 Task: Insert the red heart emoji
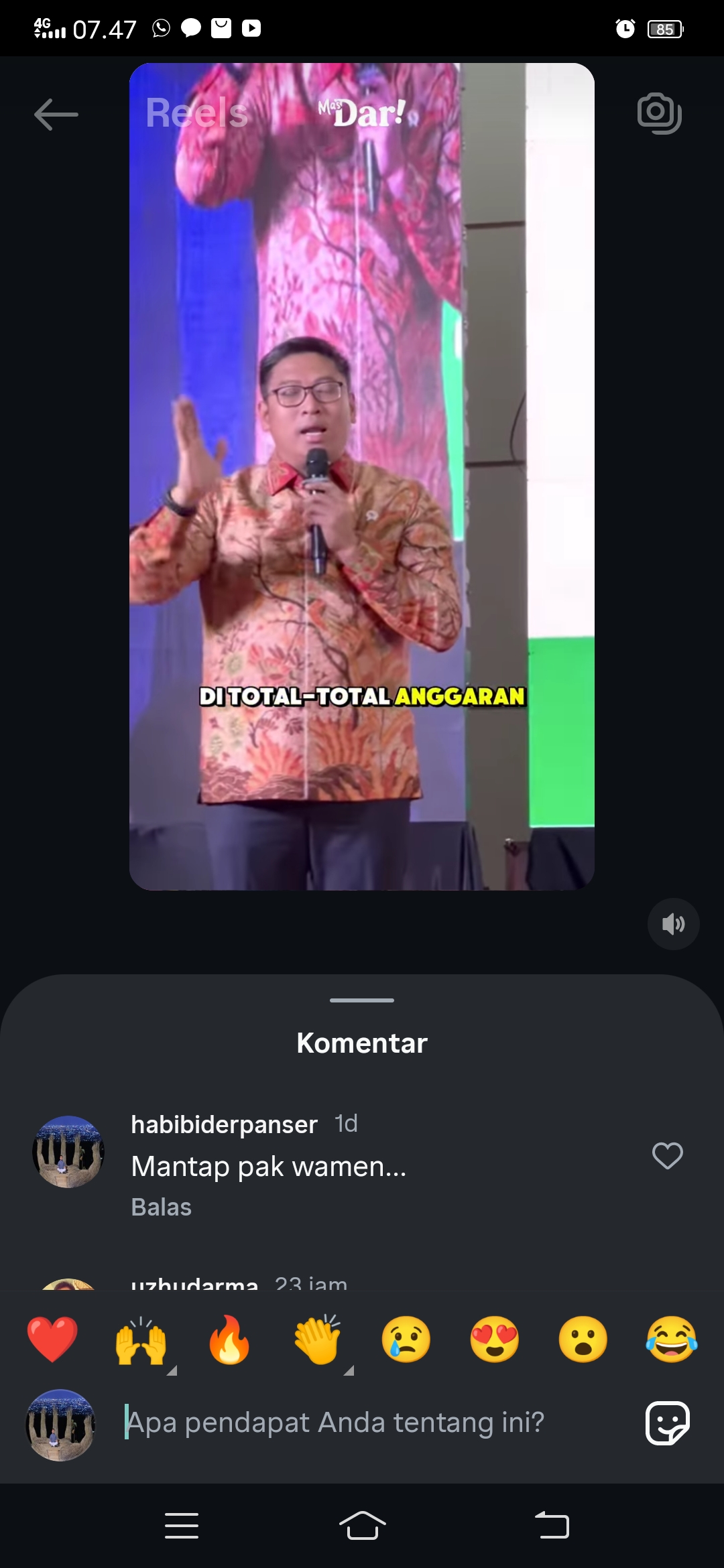pos(52,1339)
